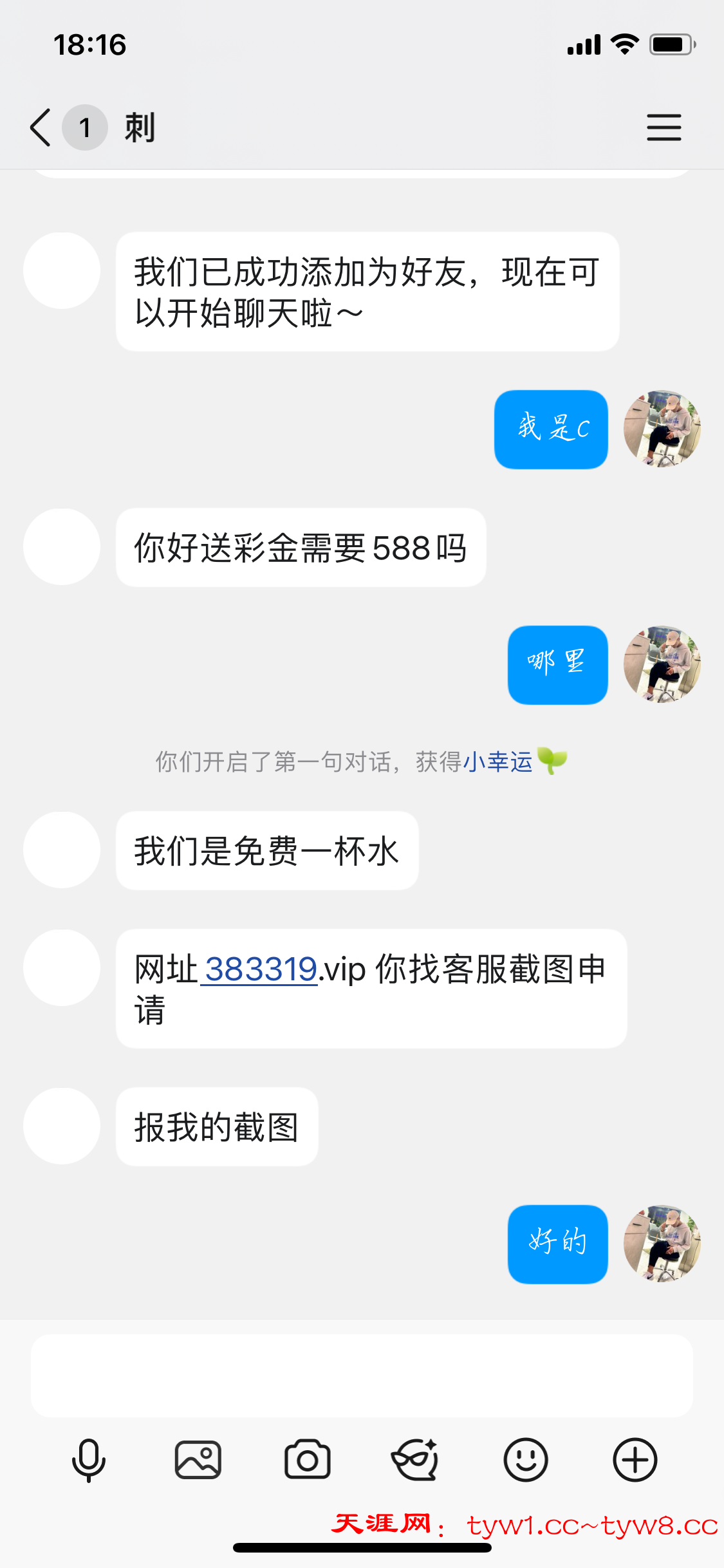
Task: Expand more options with the plus icon
Action: (635, 1460)
